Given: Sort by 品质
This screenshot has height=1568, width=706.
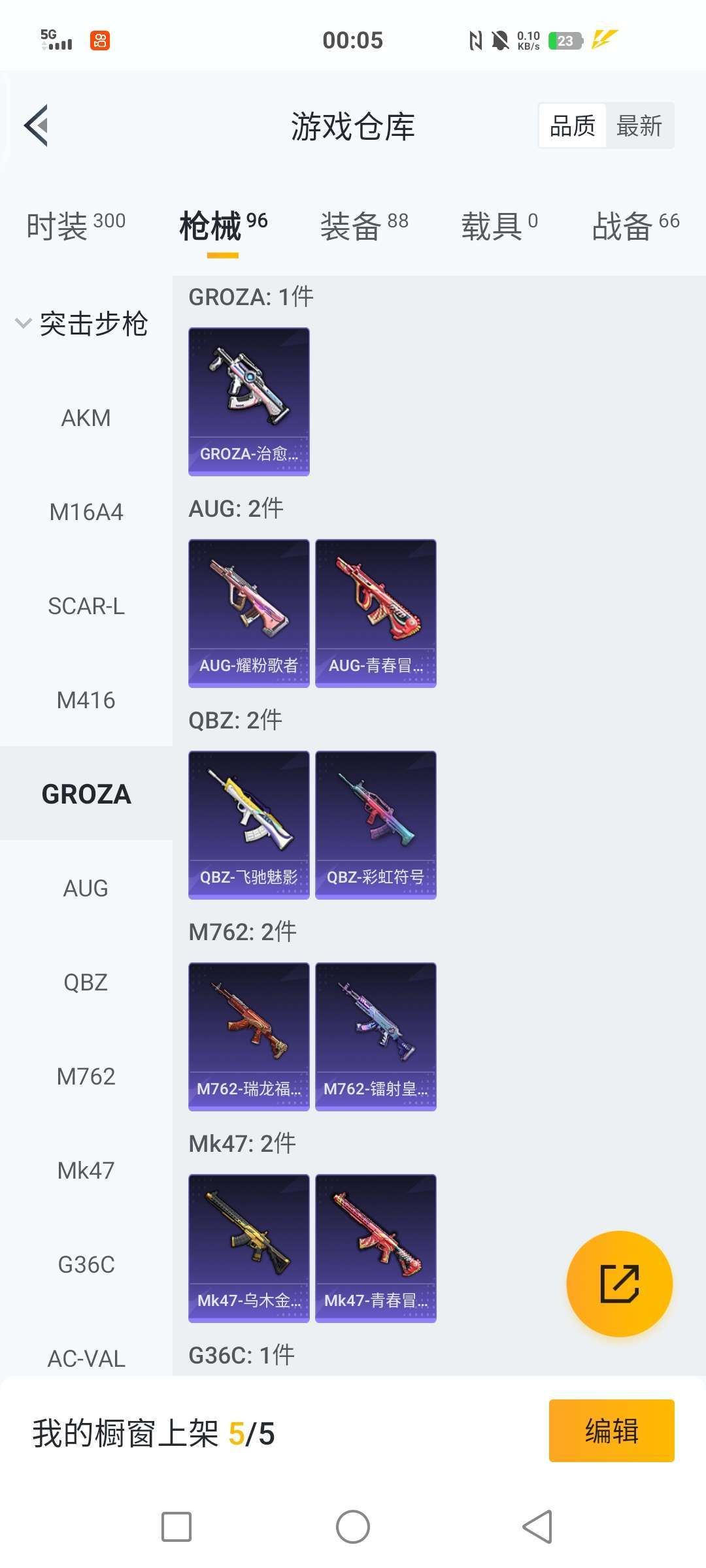Looking at the screenshot, I should (573, 125).
